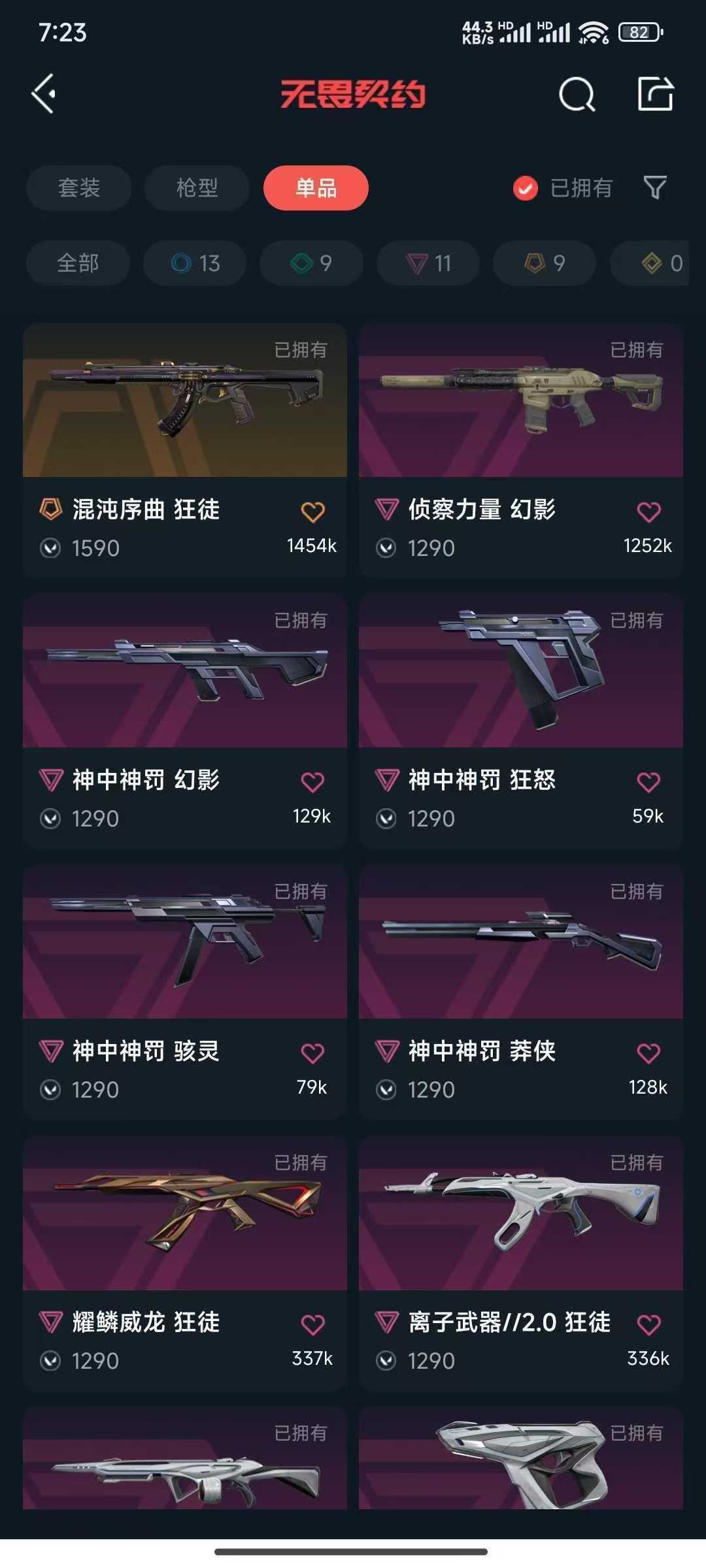Toggle the 已拥有 ownership filter checkmark
This screenshot has height=1568, width=706.
pyautogui.click(x=525, y=188)
